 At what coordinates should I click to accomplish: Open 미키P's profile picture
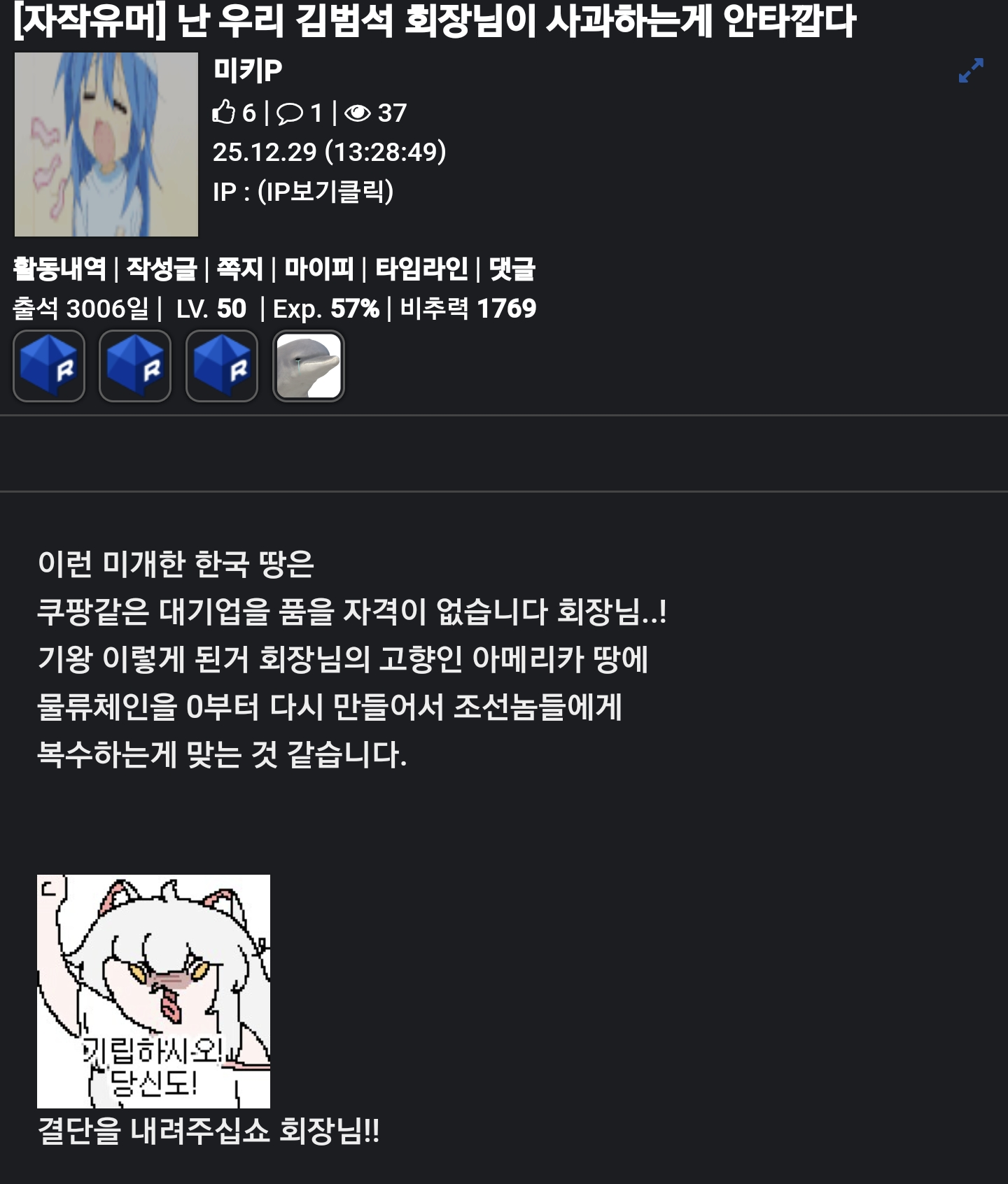(106, 144)
